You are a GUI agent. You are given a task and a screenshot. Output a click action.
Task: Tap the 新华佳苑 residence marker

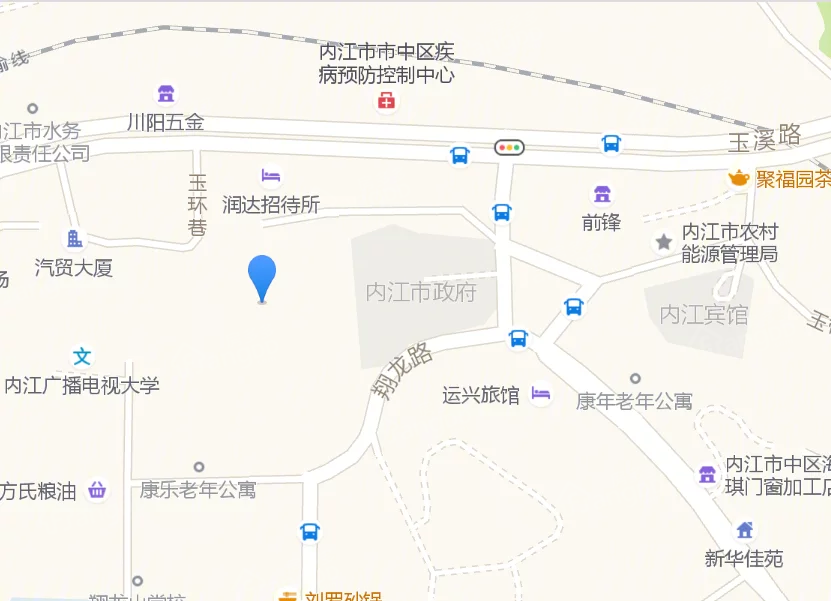744,530
